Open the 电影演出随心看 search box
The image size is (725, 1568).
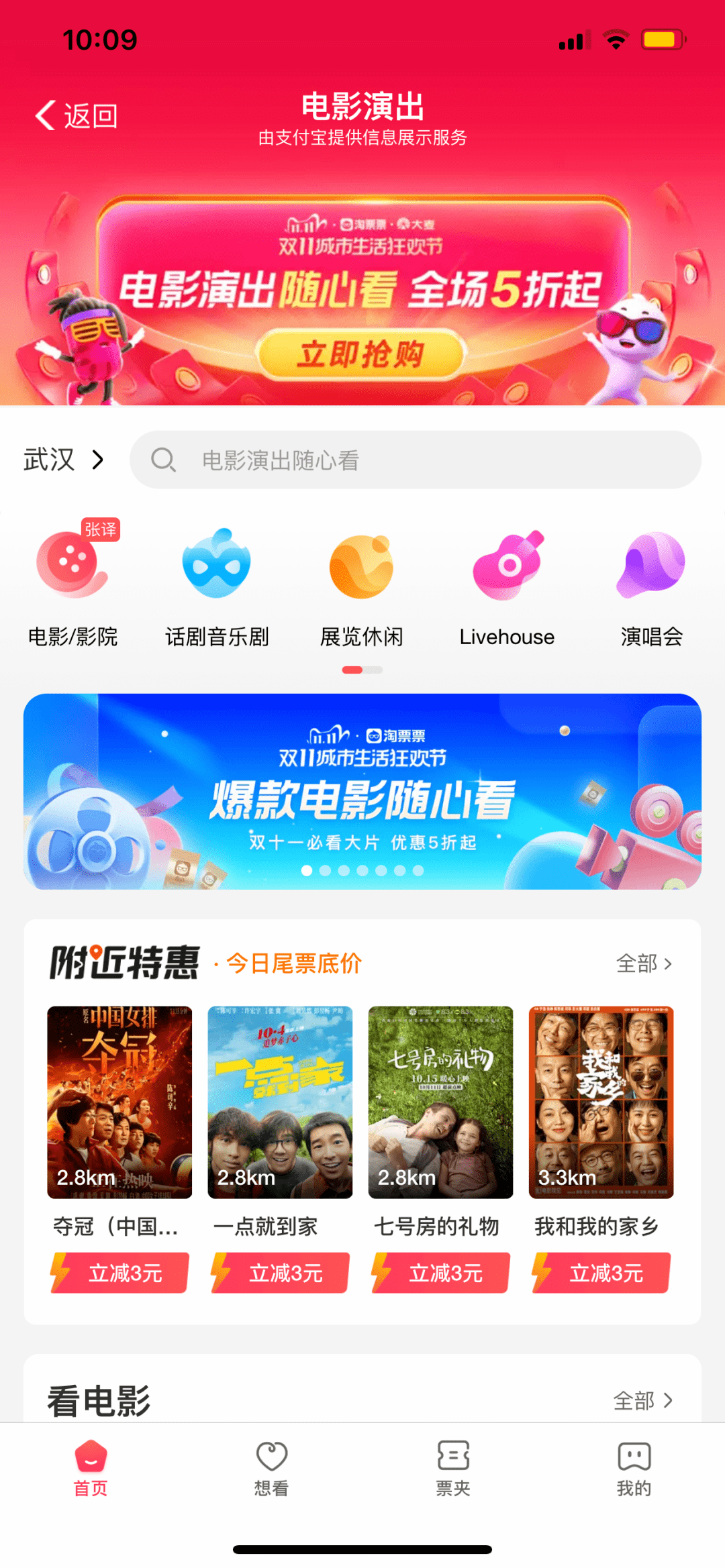(415, 460)
